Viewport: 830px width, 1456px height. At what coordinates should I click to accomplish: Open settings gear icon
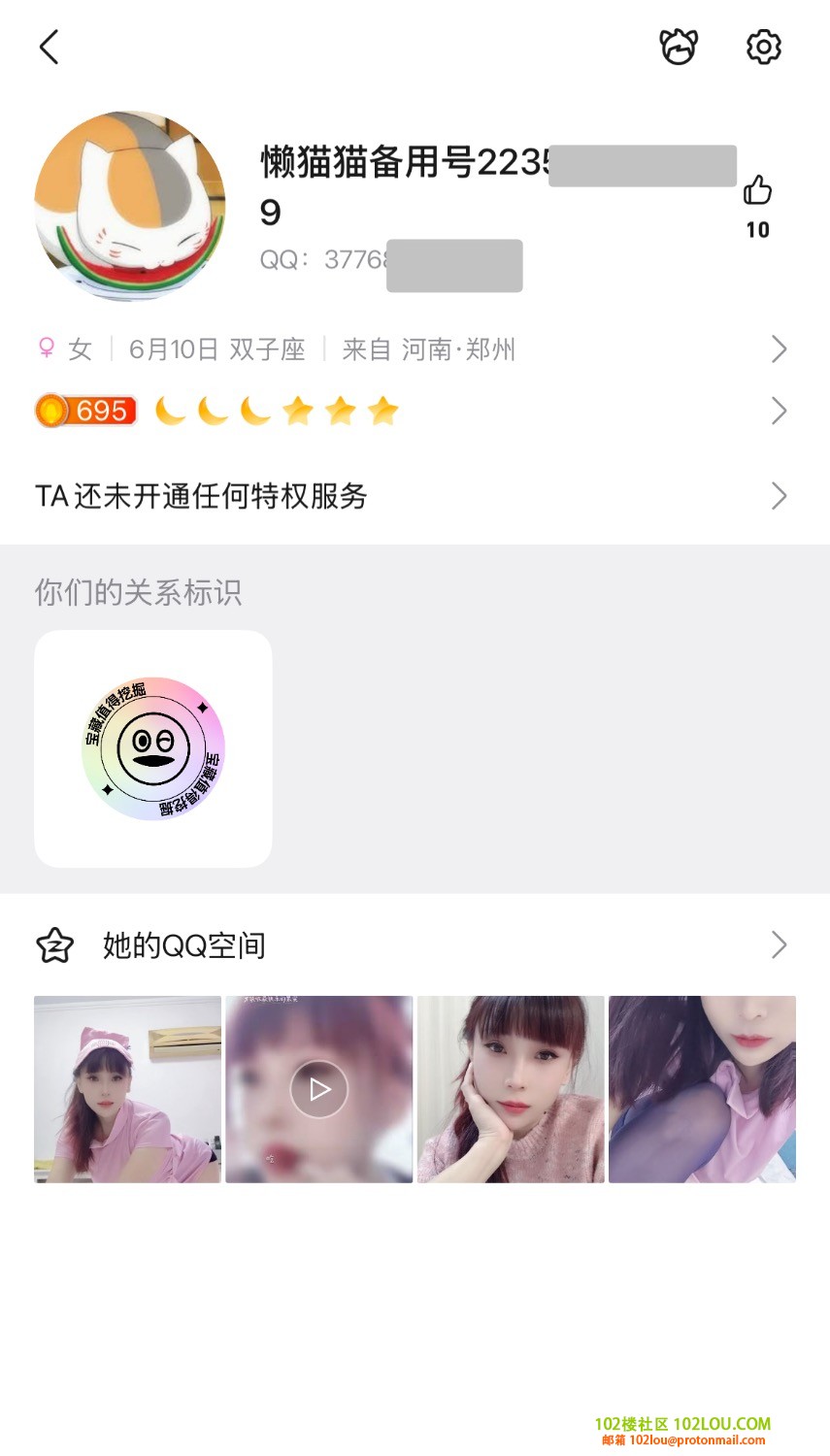(763, 47)
